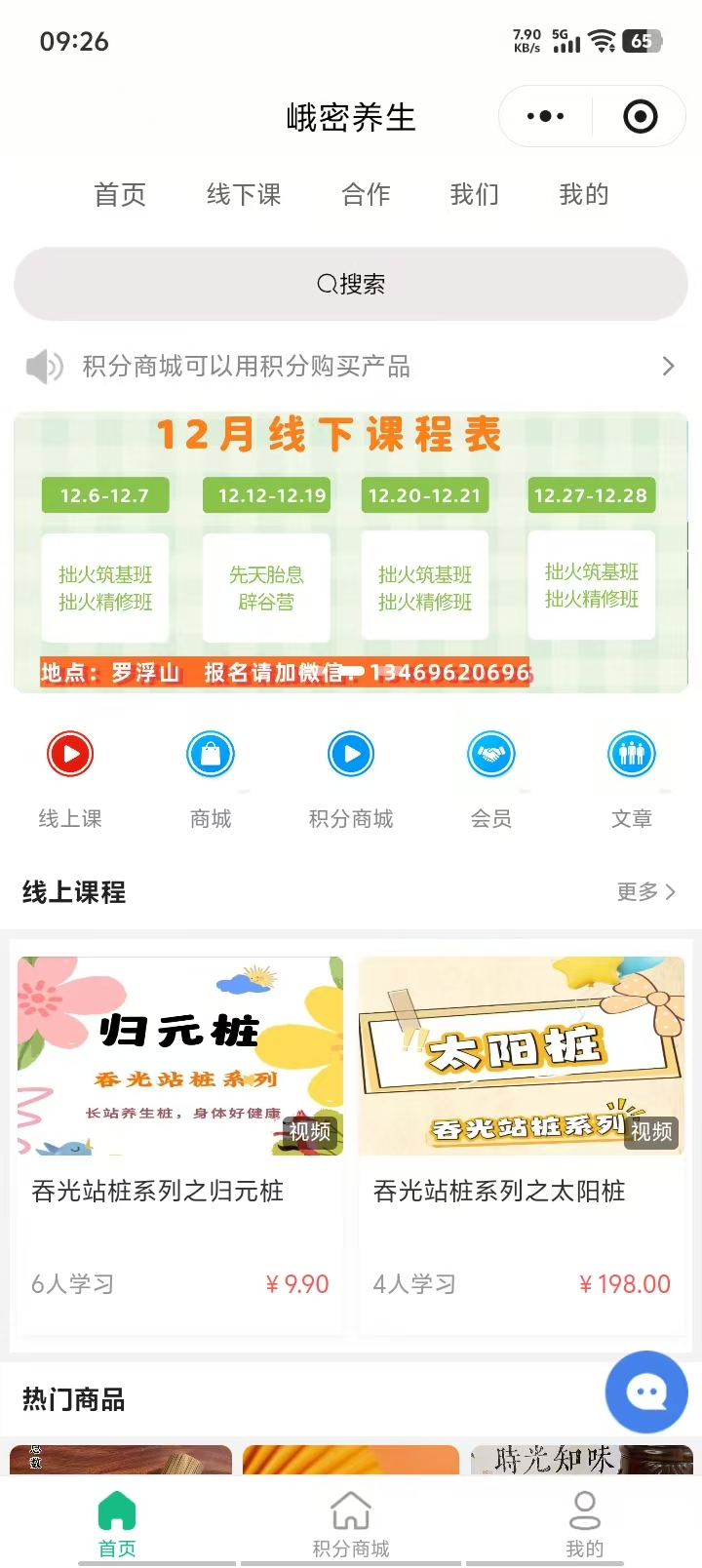Image resolution: width=702 pixels, height=1568 pixels.
Task: Select the 我的 top tab
Action: [x=584, y=194]
